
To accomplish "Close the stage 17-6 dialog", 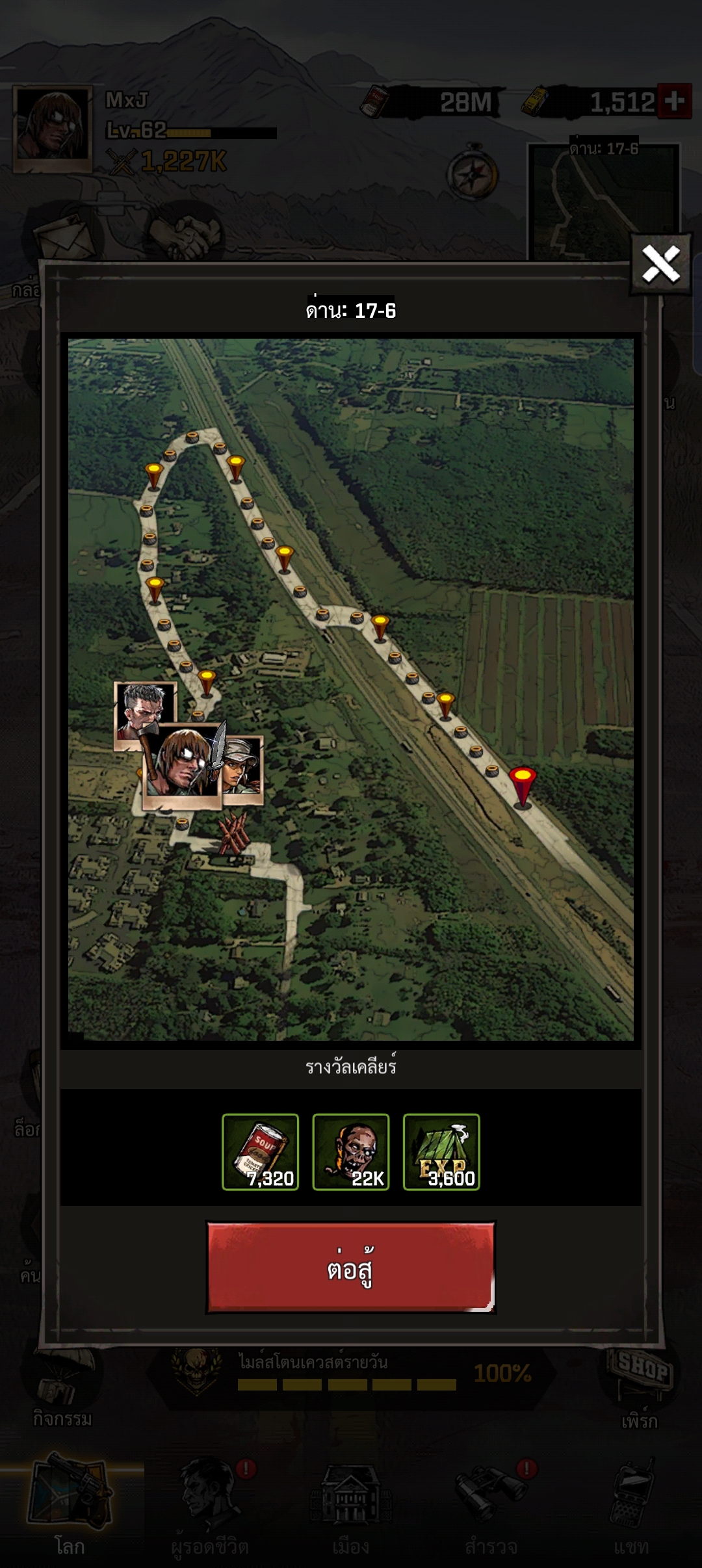I will [x=661, y=264].
